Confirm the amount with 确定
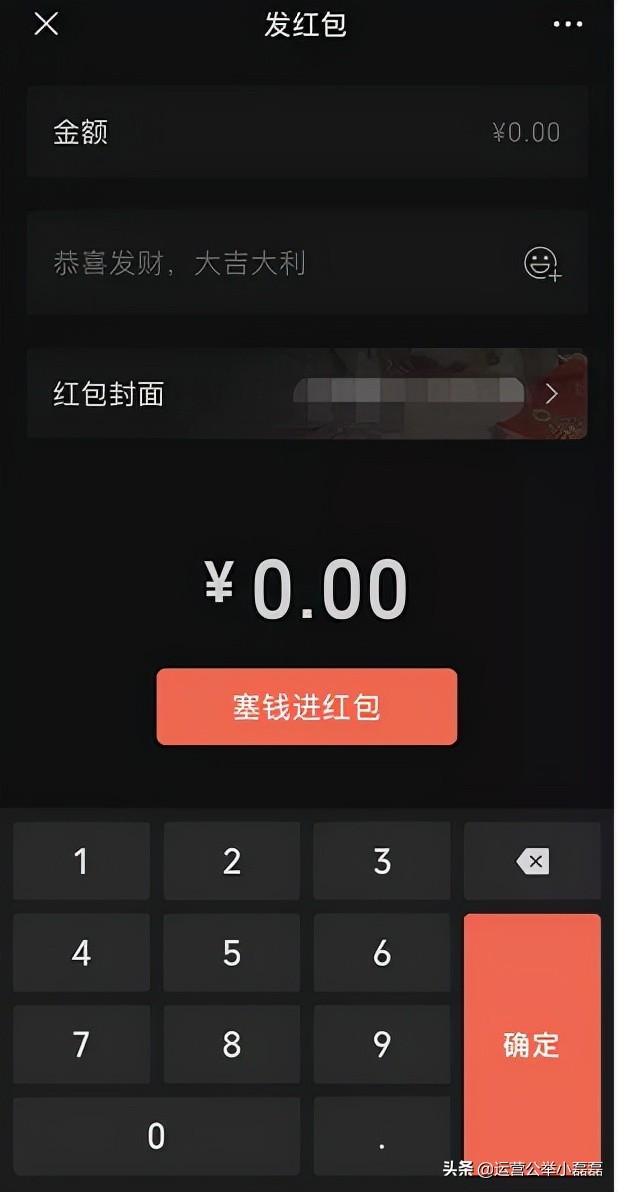This screenshot has height=1192, width=618. (533, 1045)
